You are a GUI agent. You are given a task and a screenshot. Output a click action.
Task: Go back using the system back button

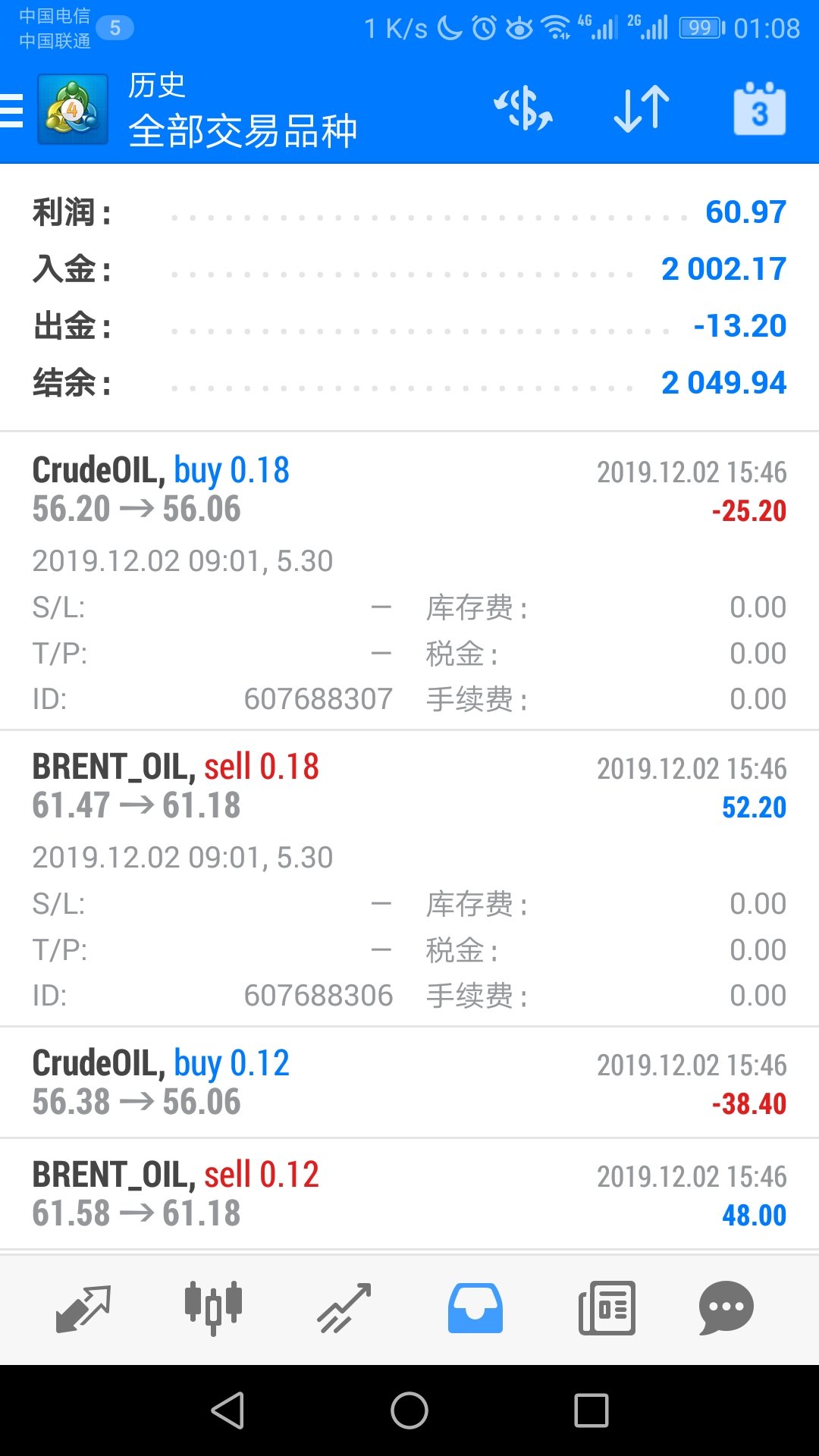227,1410
